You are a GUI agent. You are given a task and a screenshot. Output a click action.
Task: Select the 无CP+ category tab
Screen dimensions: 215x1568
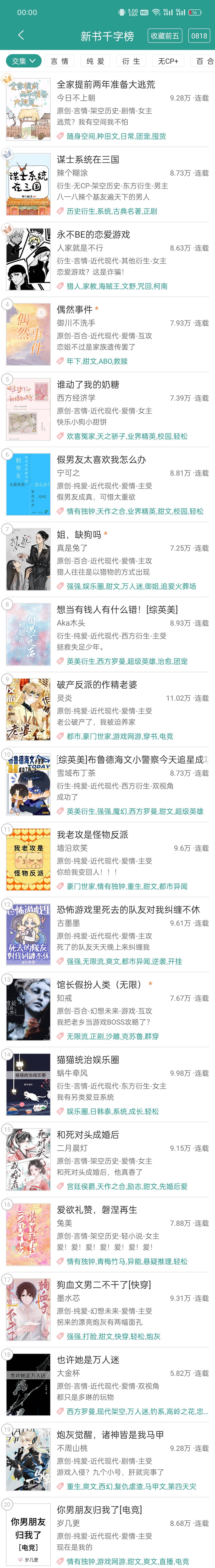coord(168,61)
